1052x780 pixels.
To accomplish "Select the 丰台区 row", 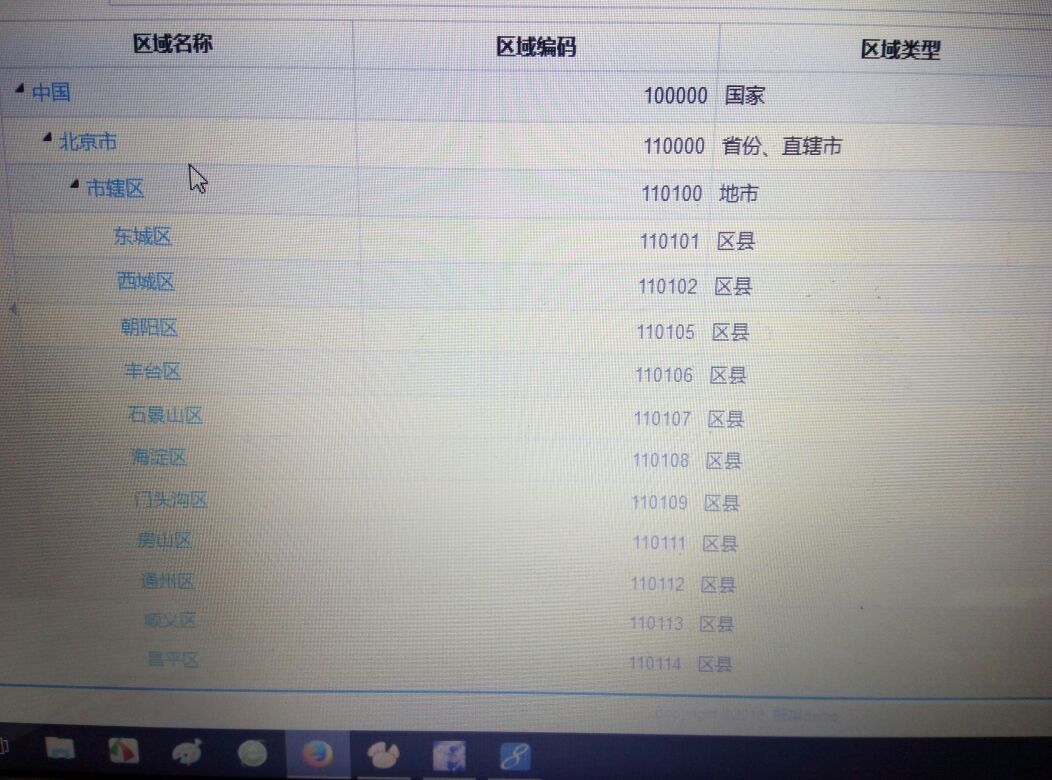I will click(153, 371).
